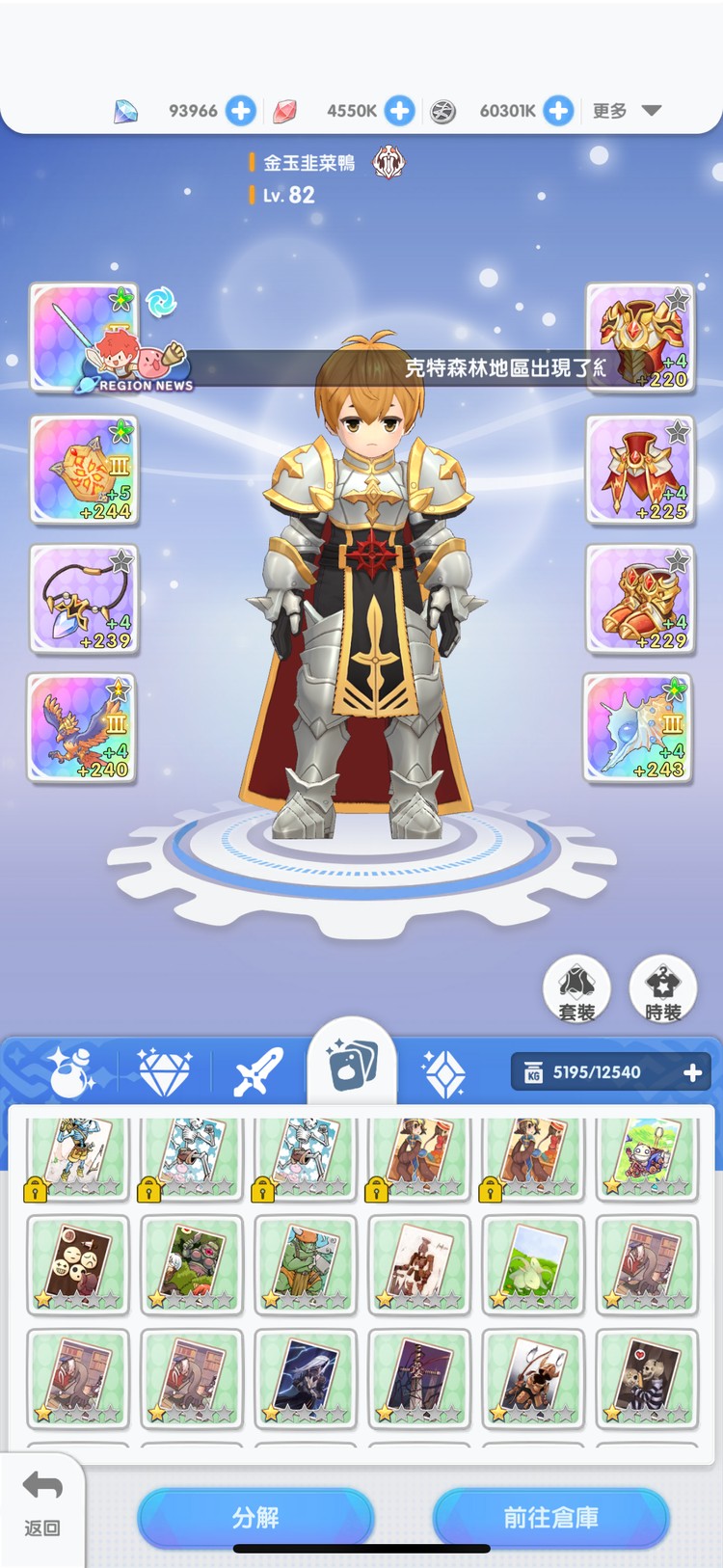The image size is (723, 1568).
Task: Add more coins beside 60301K
Action: pyautogui.click(x=557, y=111)
